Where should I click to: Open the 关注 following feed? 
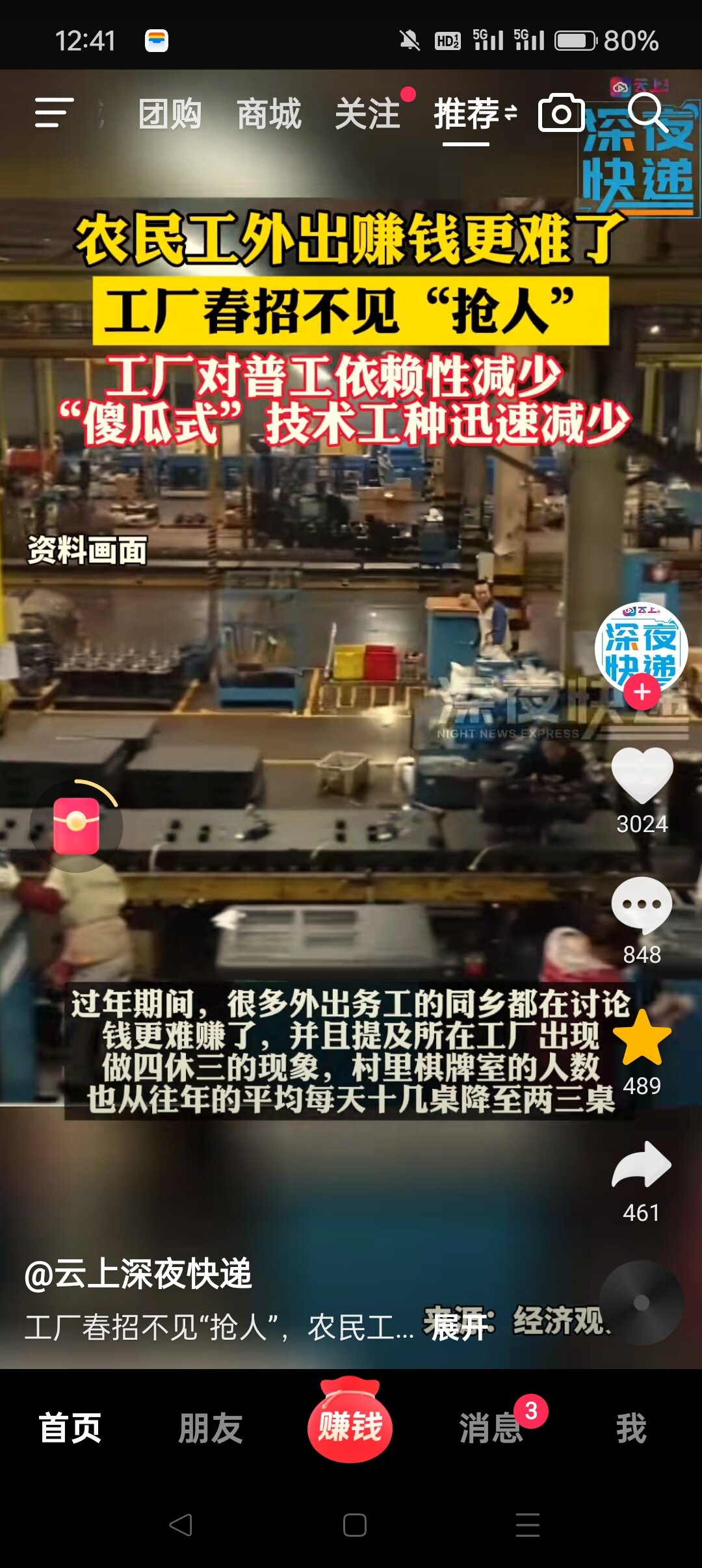point(368,114)
